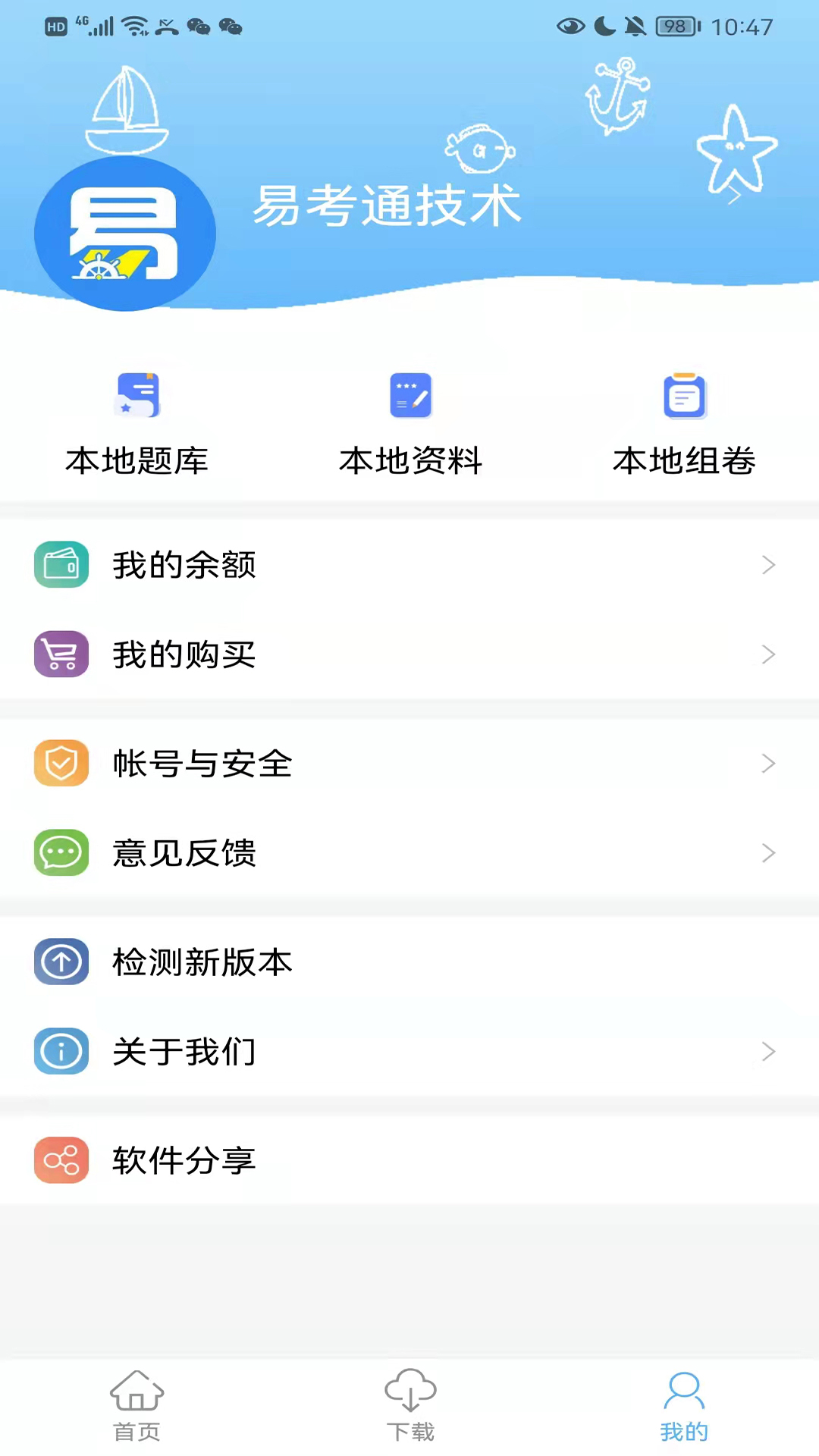Click the app avatar with 易 logo

coord(124,232)
